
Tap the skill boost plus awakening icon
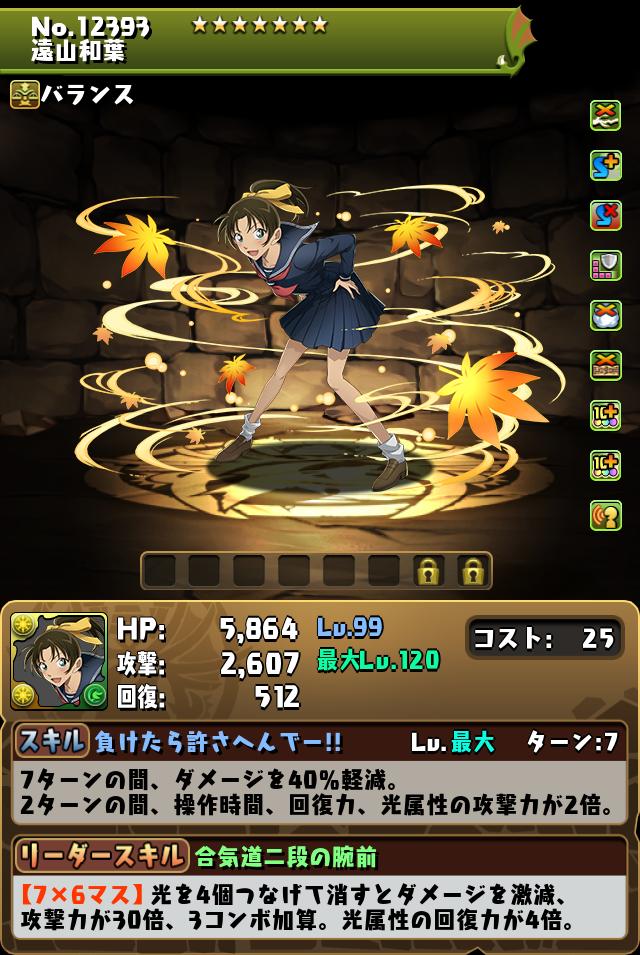pyautogui.click(x=606, y=166)
